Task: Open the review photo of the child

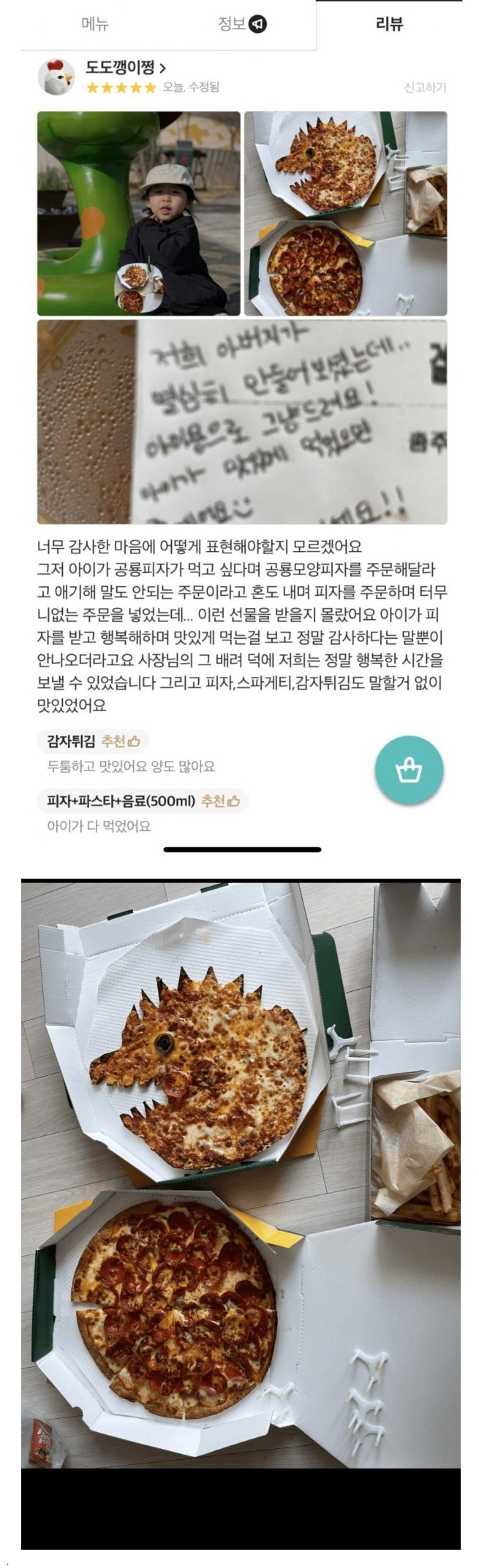Action: pyautogui.click(x=139, y=213)
